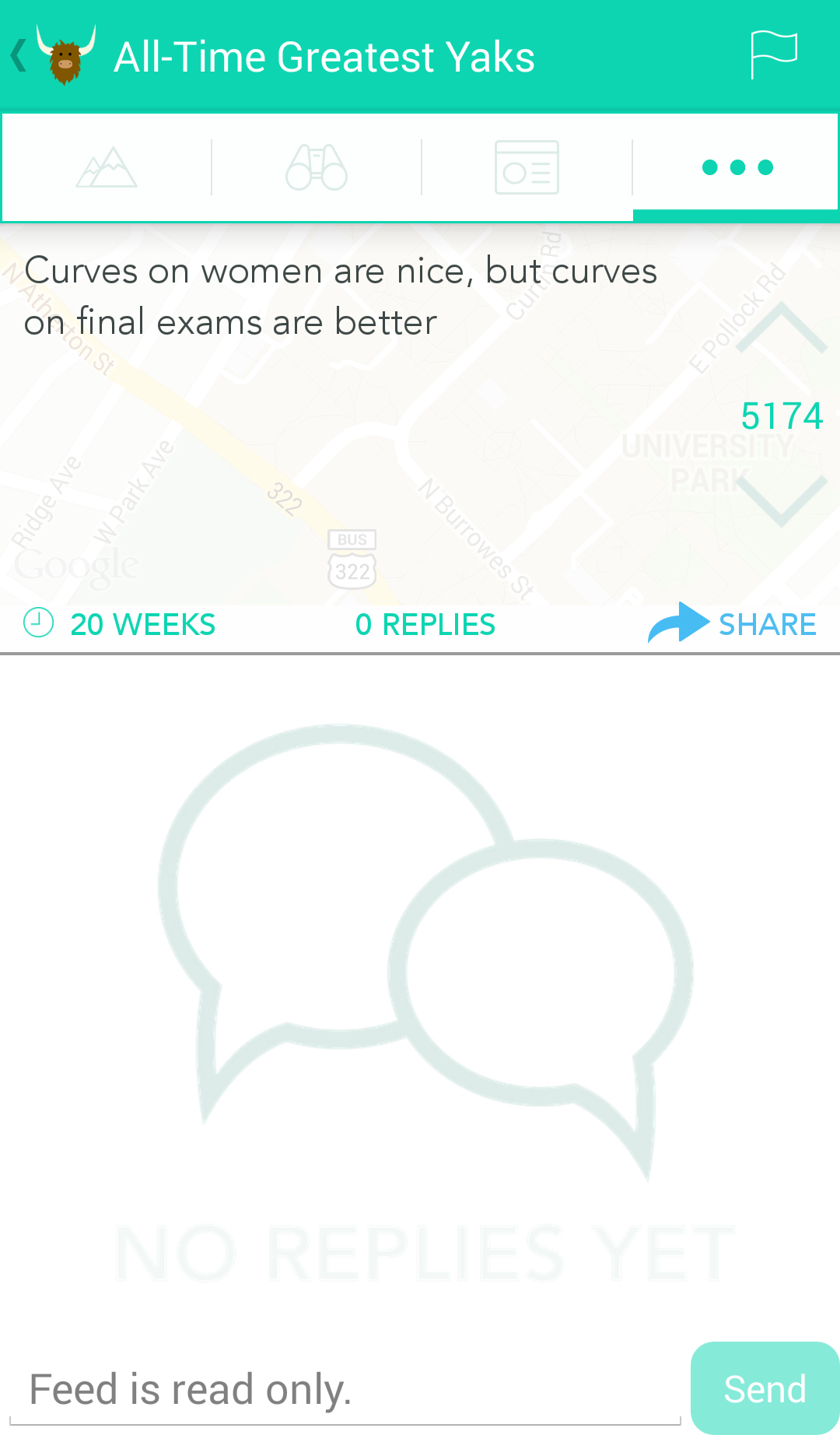Go back using the header arrow
This screenshot has width=840, height=1435.
coord(20,56)
